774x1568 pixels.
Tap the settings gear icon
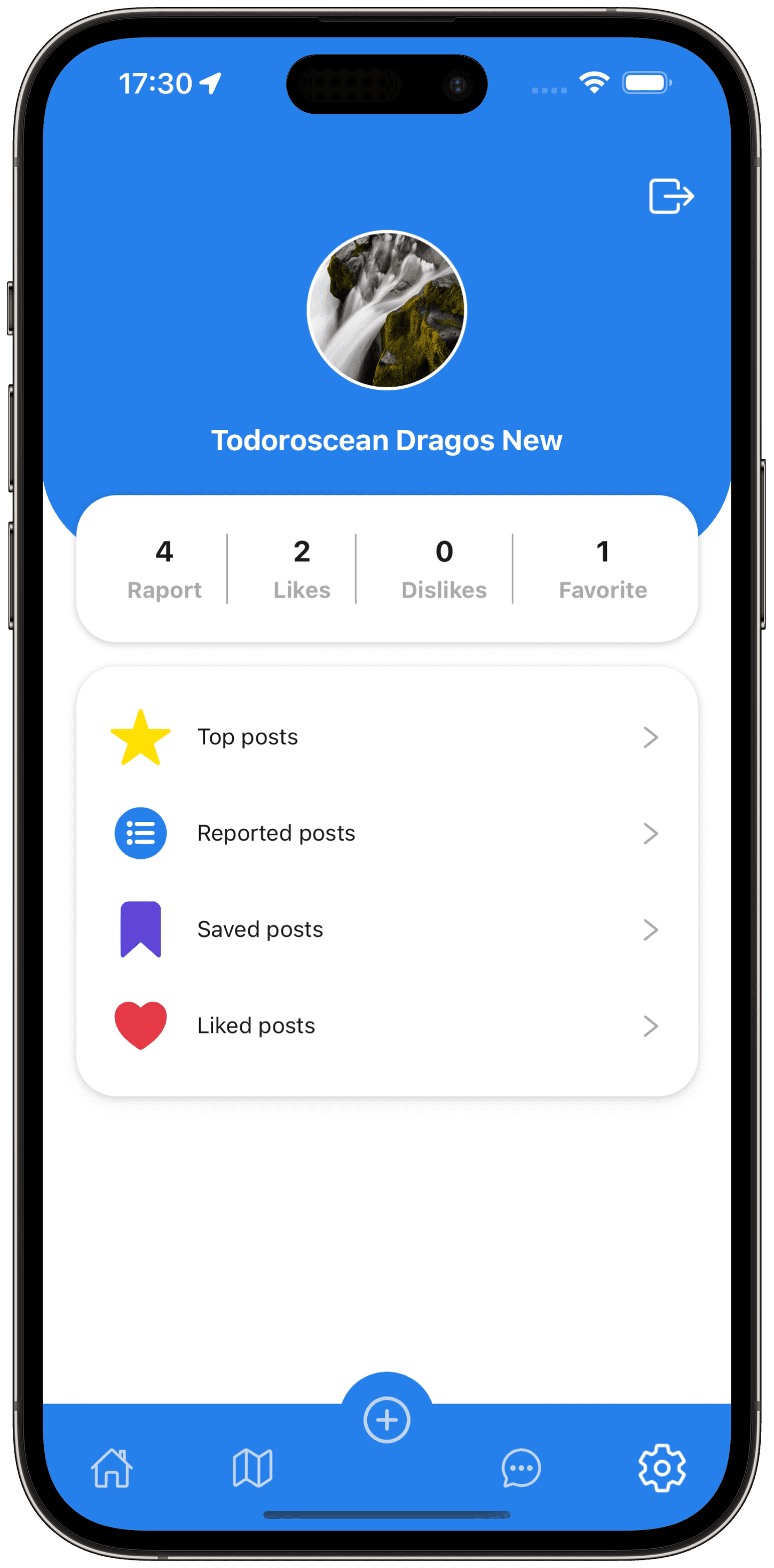664,1469
